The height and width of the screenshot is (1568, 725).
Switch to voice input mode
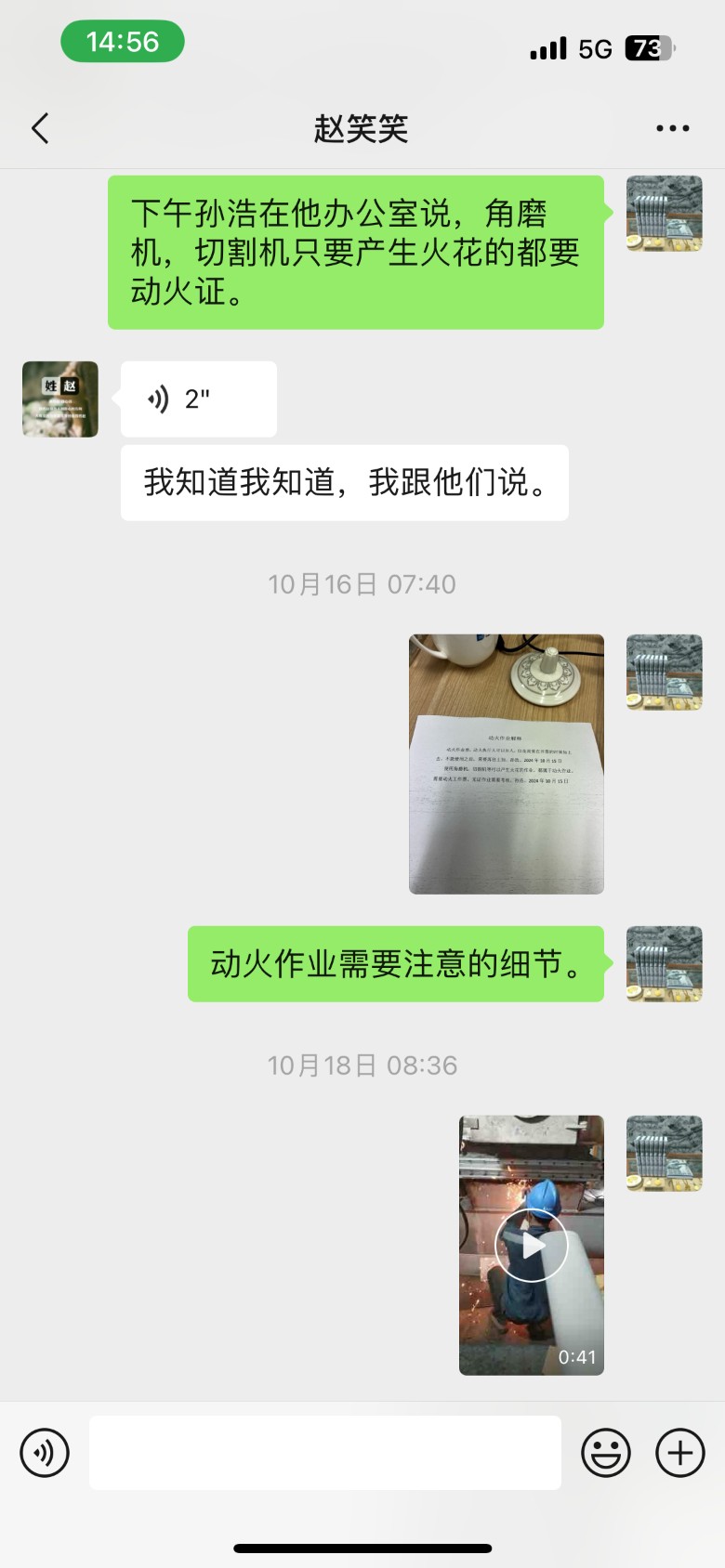(45, 1453)
